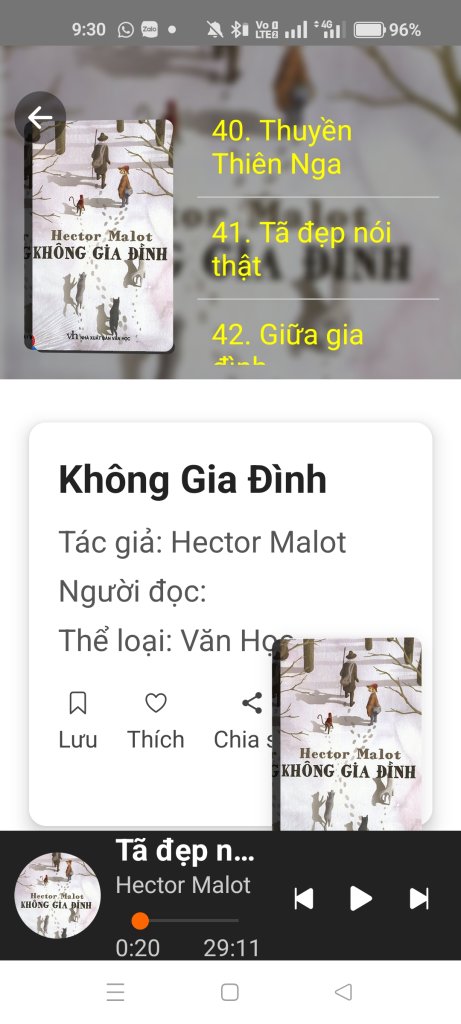Open chapter 42. Giữa gia đình
The image size is (461, 1024).
[318, 340]
